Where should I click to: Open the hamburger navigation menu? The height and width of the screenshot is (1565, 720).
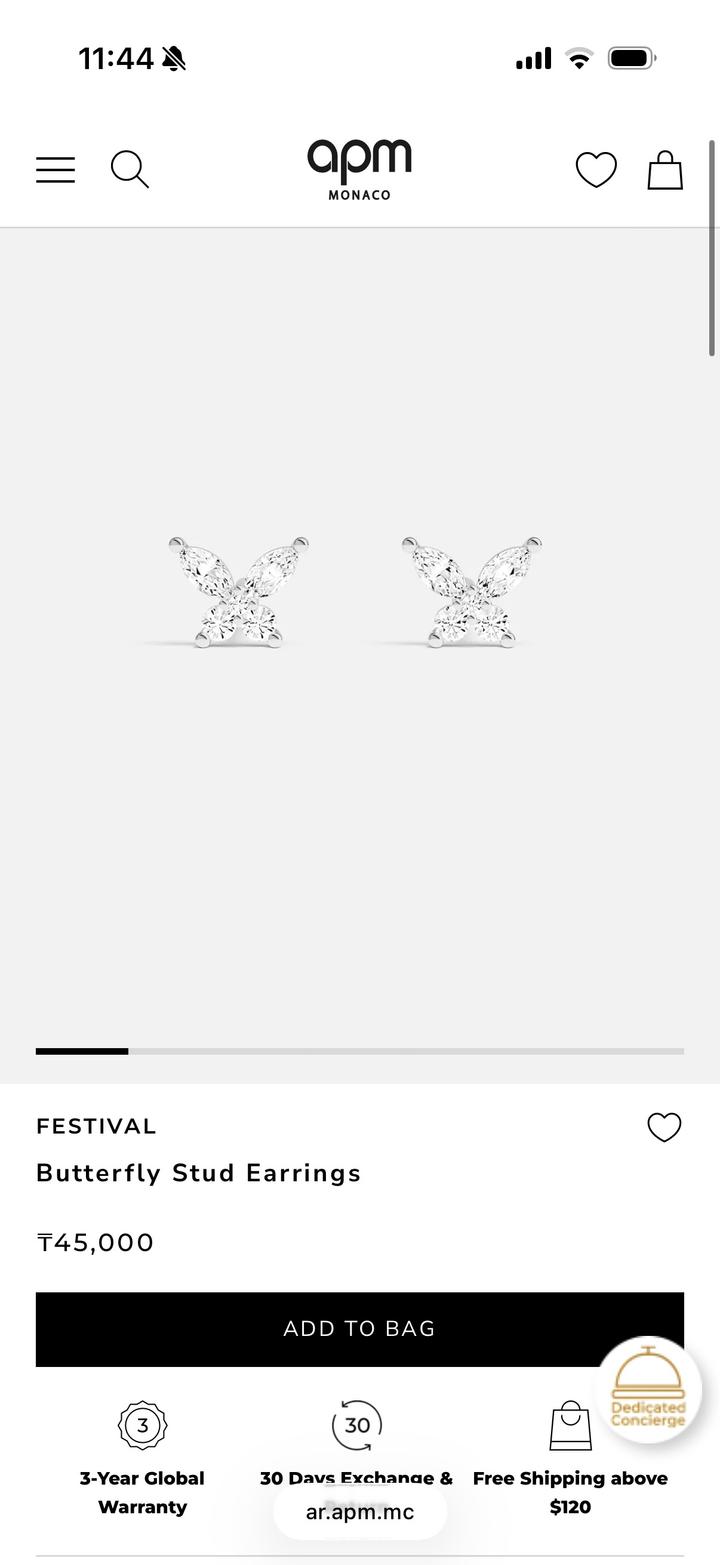point(56,170)
